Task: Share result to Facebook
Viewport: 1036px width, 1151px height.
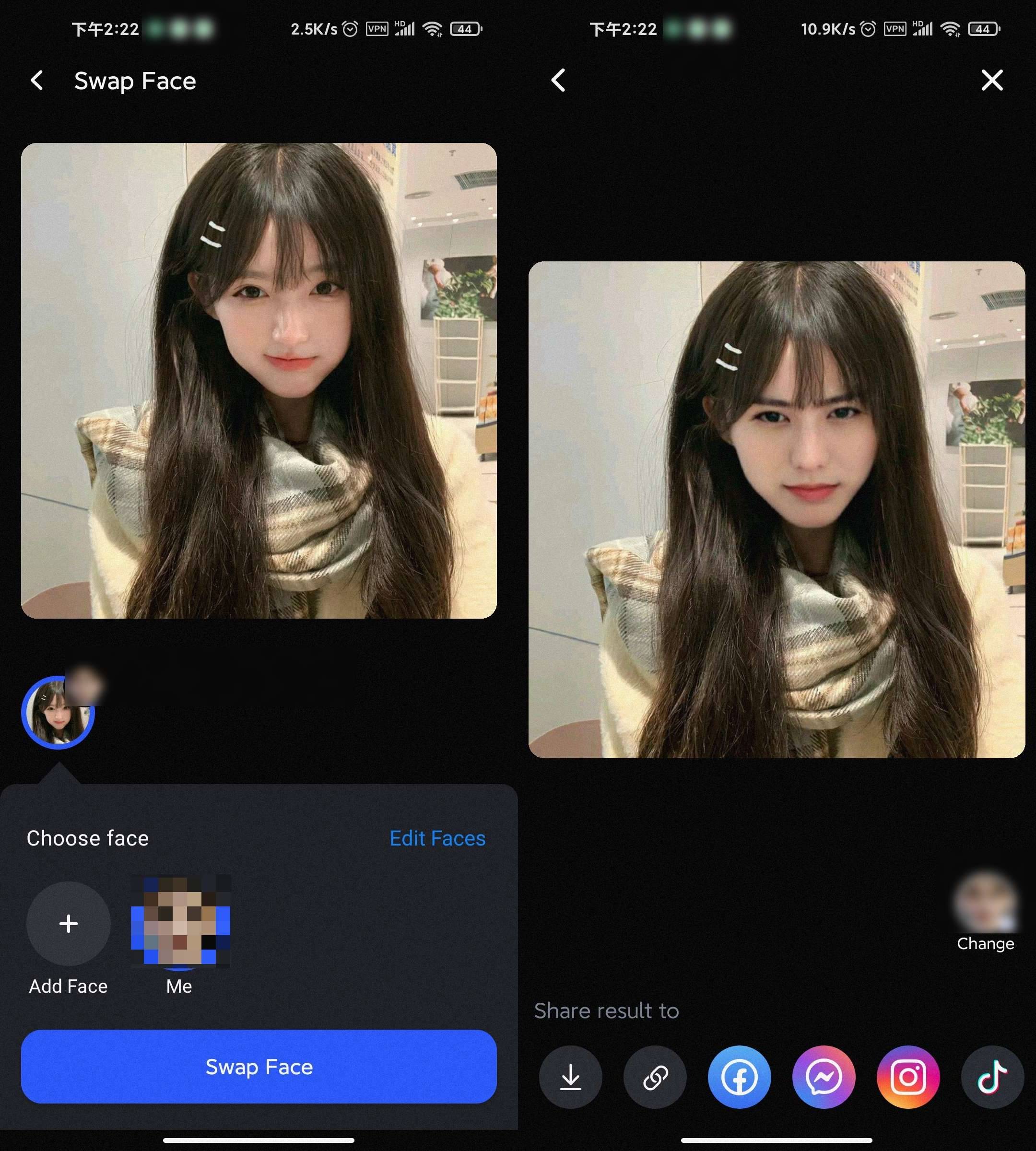Action: point(739,1077)
